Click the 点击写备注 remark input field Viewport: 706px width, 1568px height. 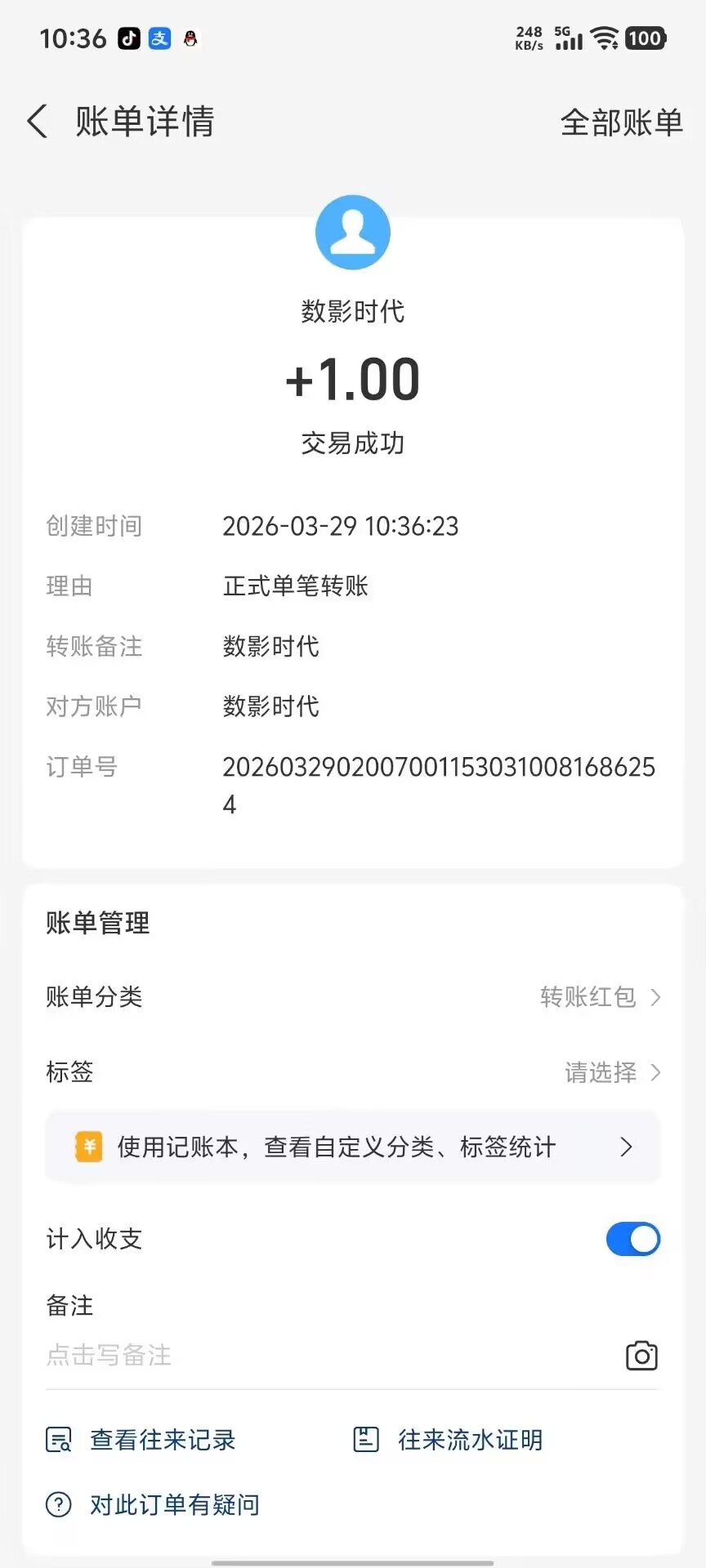(x=107, y=1356)
